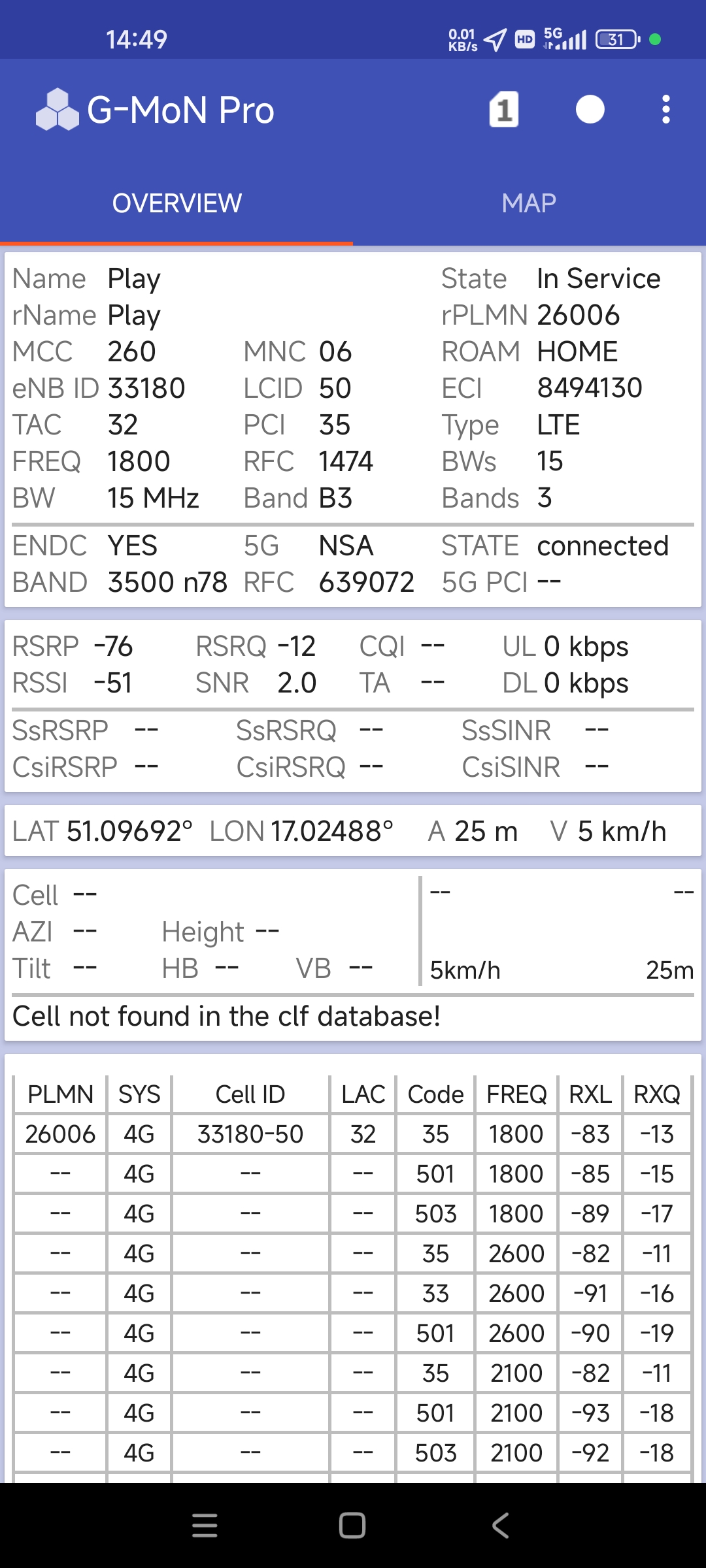Tap the white record circle button

pos(590,110)
